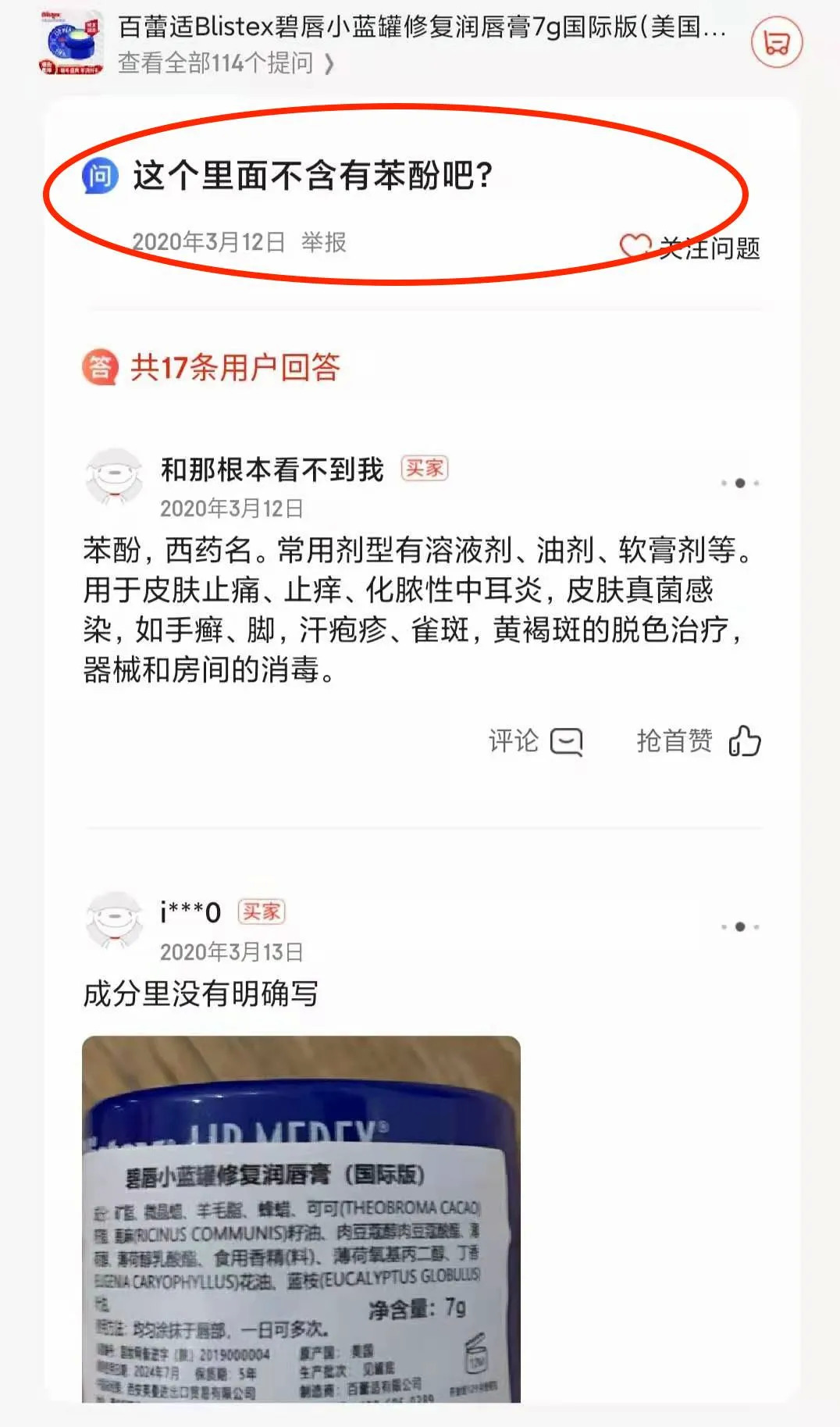Open the shopping cart icon
The height and width of the screenshot is (1427, 840).
(776, 41)
